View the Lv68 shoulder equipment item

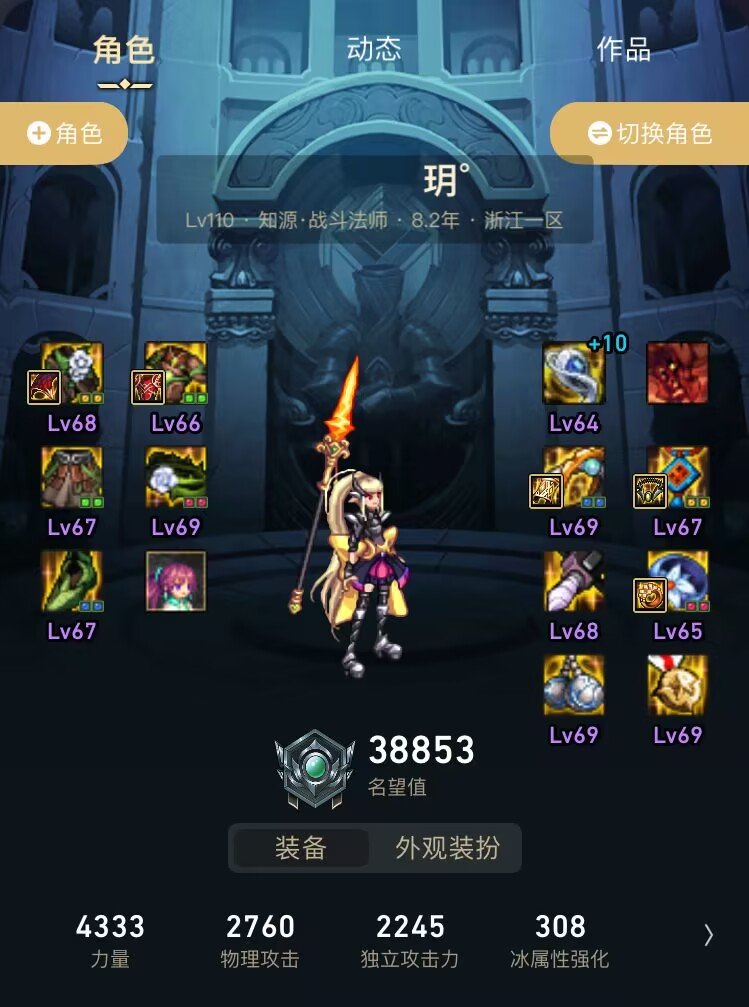(x=72, y=373)
